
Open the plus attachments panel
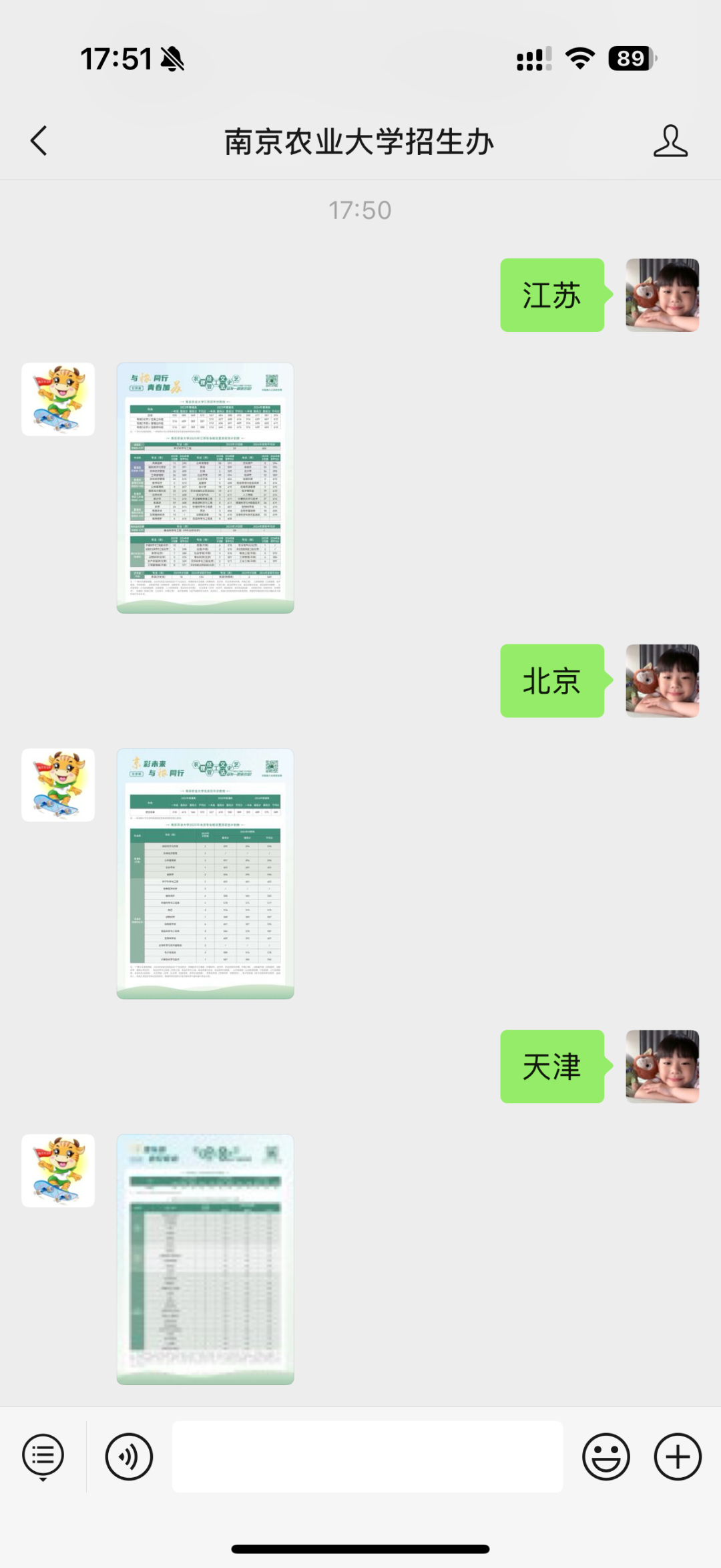tap(678, 1456)
